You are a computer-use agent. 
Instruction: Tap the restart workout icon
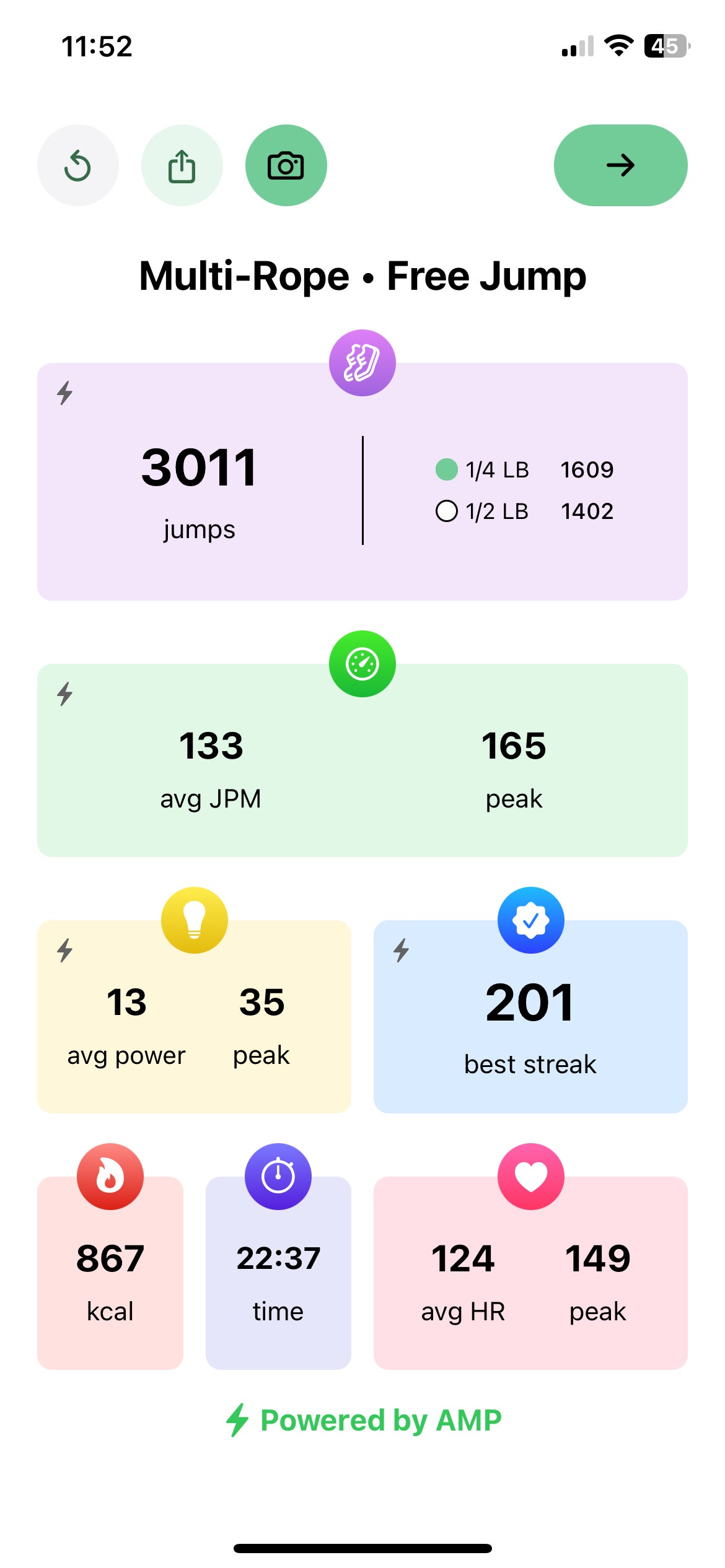[x=78, y=165]
